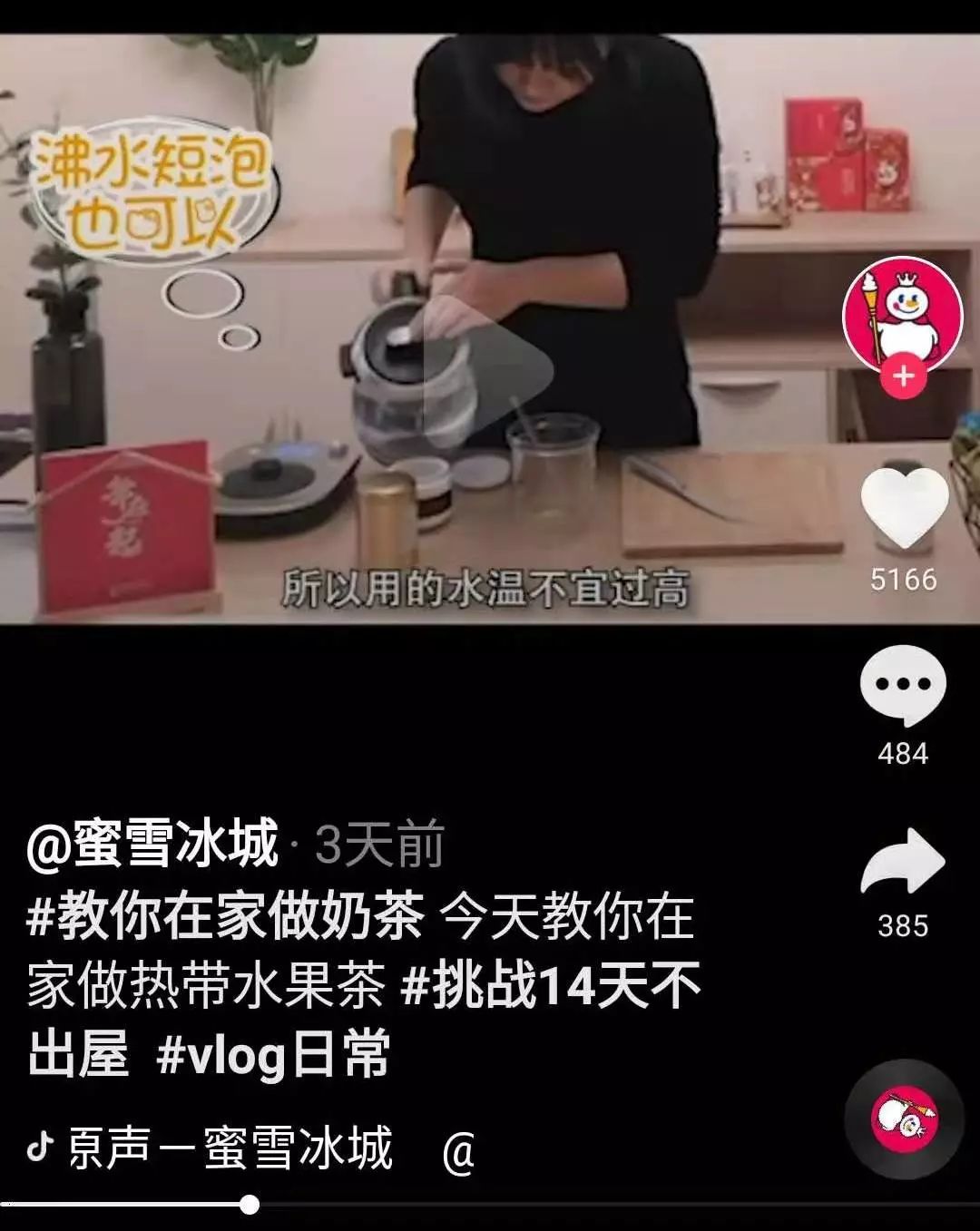Open the comments bubble

pos(903,685)
